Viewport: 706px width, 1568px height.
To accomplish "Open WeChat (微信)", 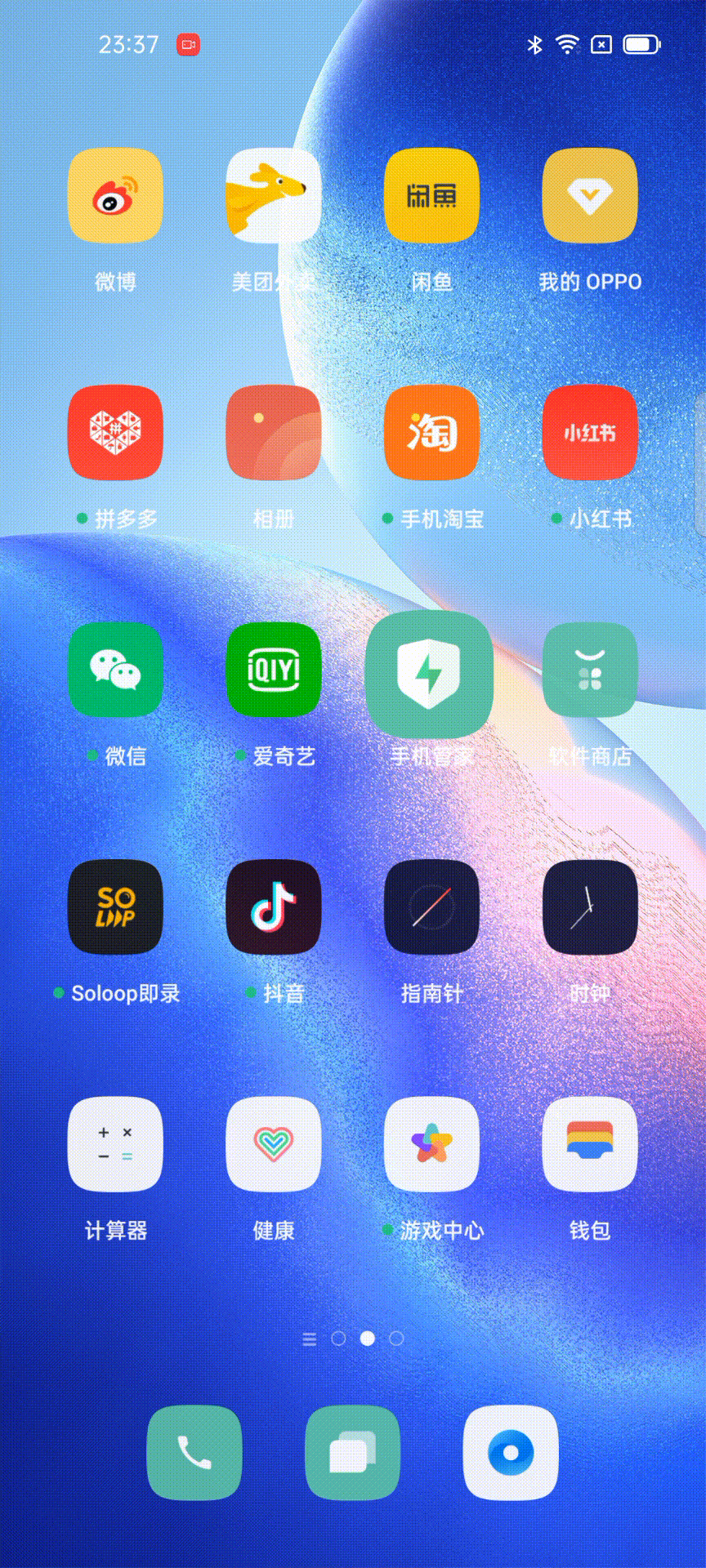I will (115, 670).
